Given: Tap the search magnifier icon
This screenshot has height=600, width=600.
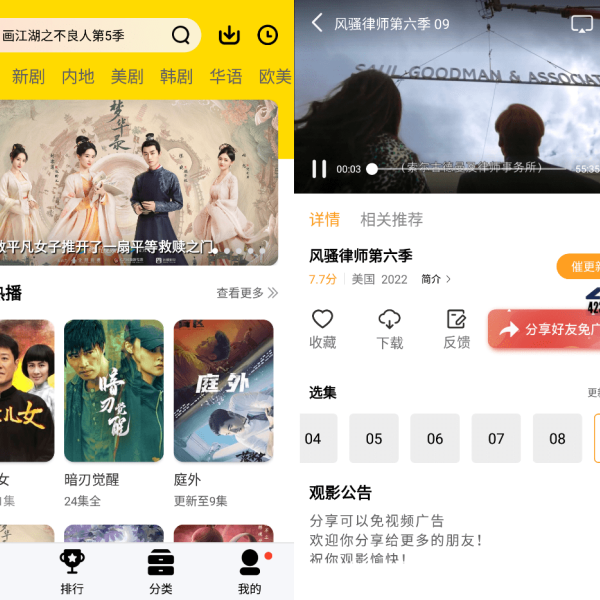Looking at the screenshot, I should (x=181, y=35).
